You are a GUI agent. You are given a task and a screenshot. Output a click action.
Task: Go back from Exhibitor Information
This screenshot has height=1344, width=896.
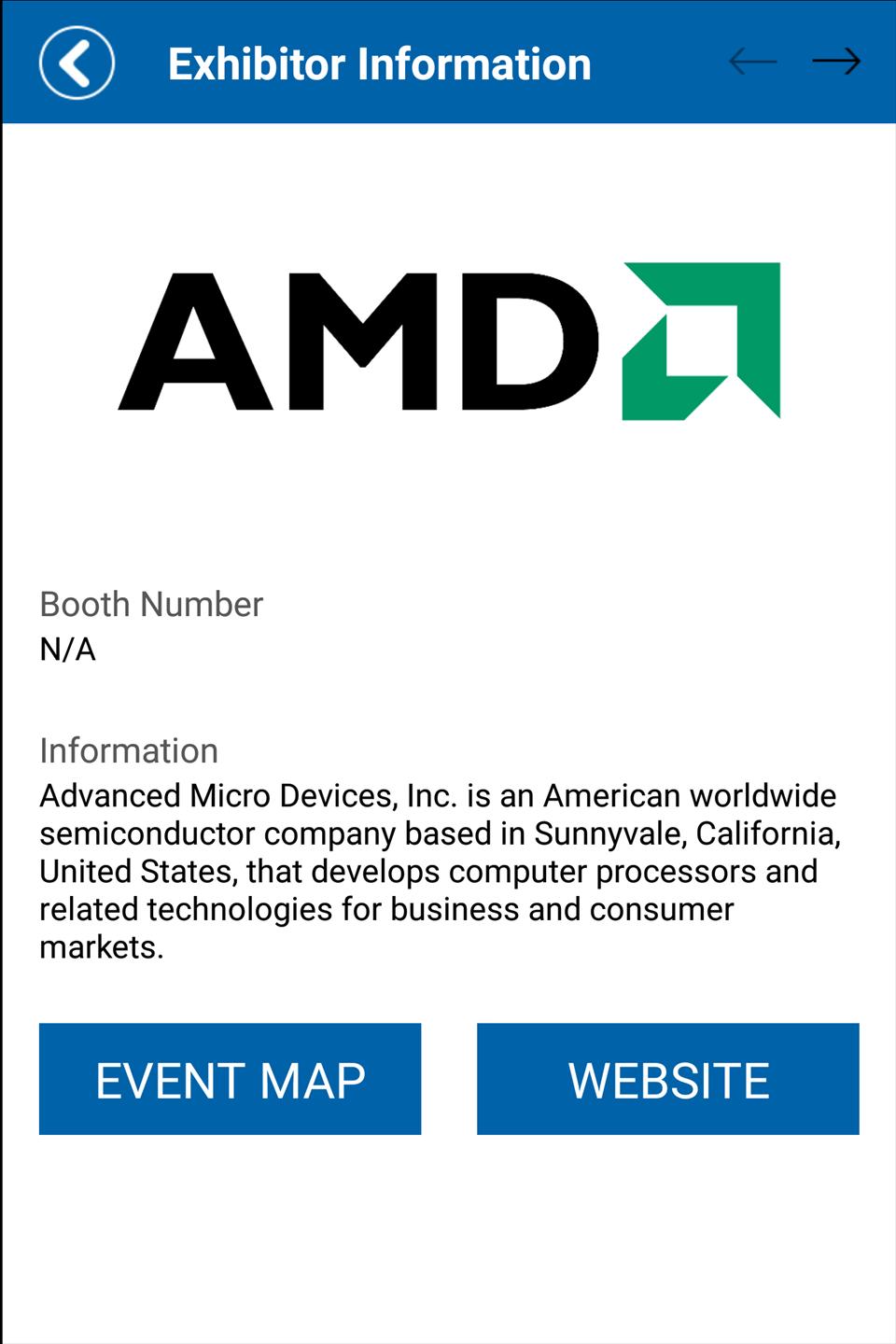pos(77,63)
